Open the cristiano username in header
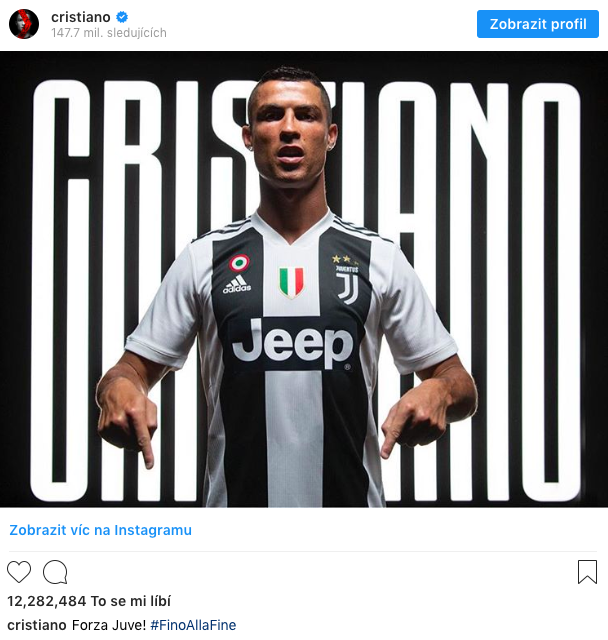Image resolution: width=608 pixels, height=640 pixels. point(81,17)
